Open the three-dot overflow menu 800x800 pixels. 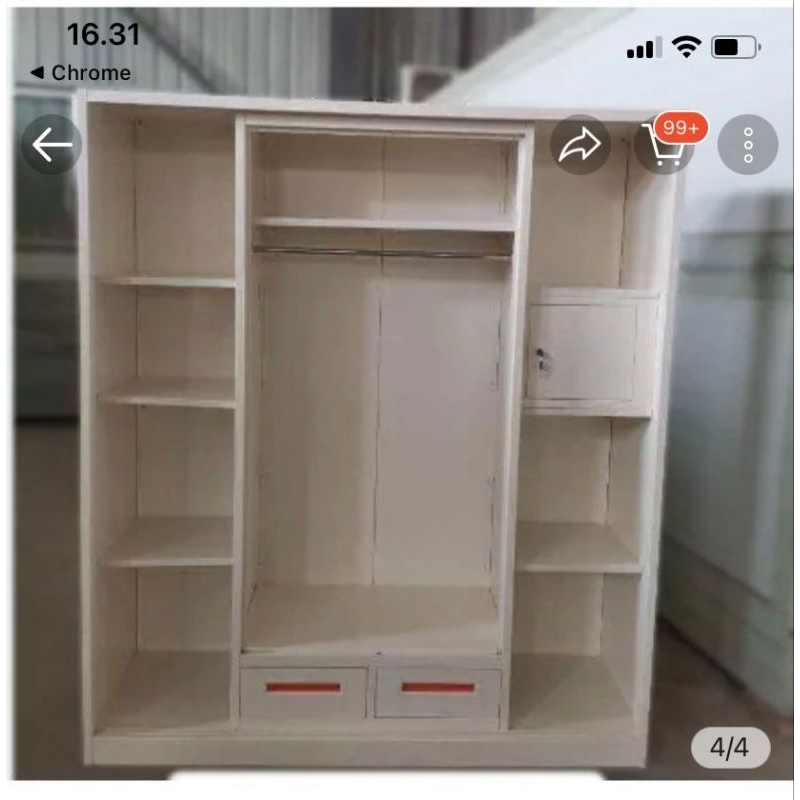click(747, 146)
